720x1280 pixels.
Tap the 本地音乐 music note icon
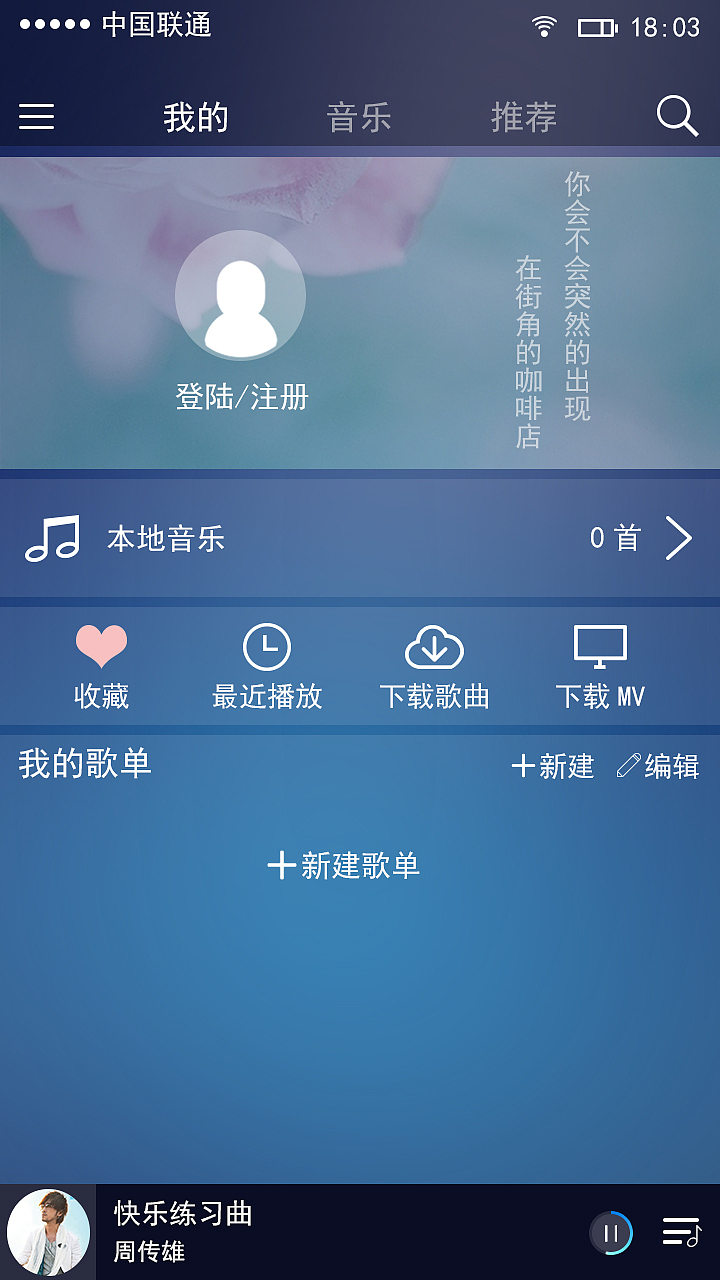click(x=55, y=538)
